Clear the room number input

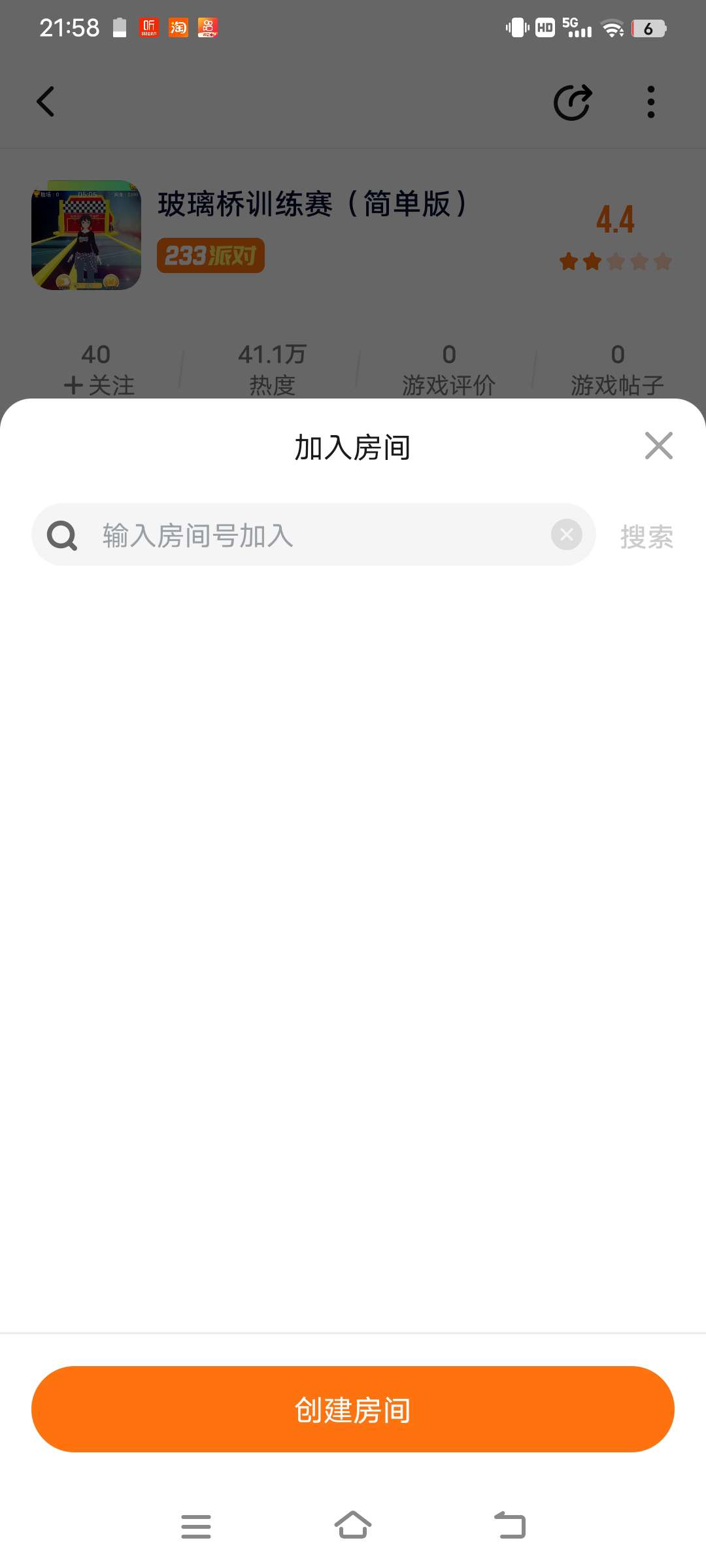pyautogui.click(x=567, y=534)
